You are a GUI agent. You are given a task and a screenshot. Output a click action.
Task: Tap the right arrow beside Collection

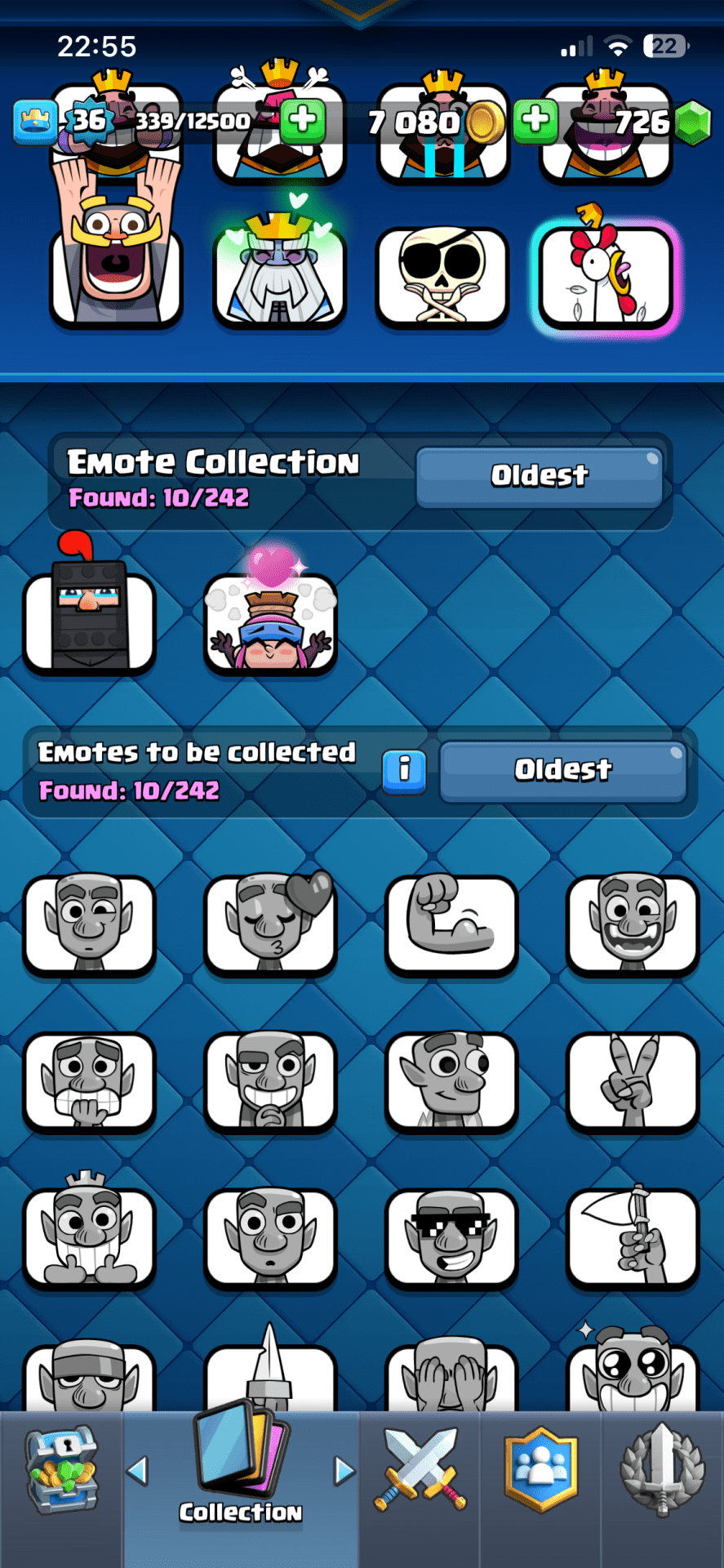(344, 1471)
